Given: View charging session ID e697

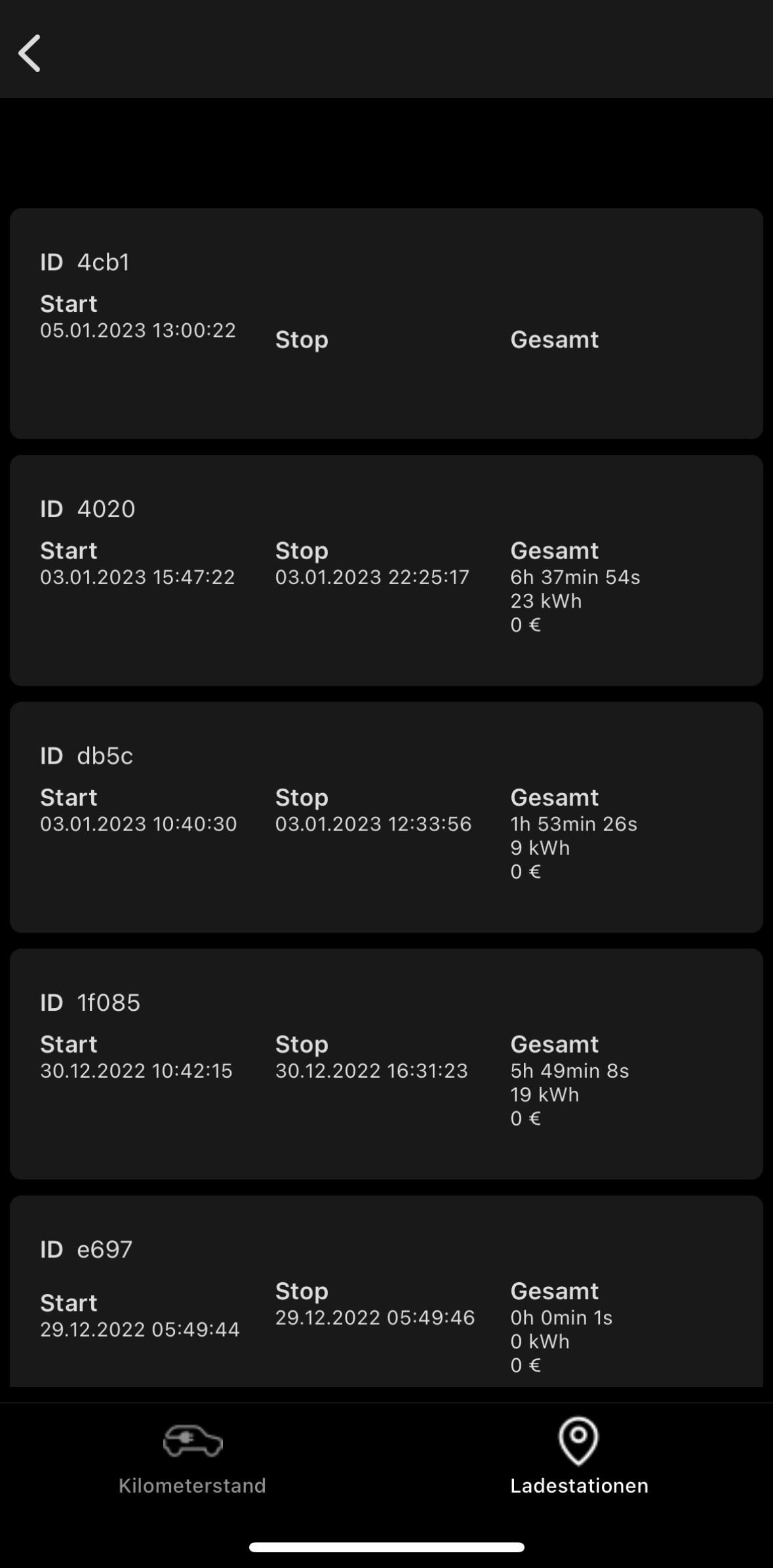Looking at the screenshot, I should (x=386, y=1291).
